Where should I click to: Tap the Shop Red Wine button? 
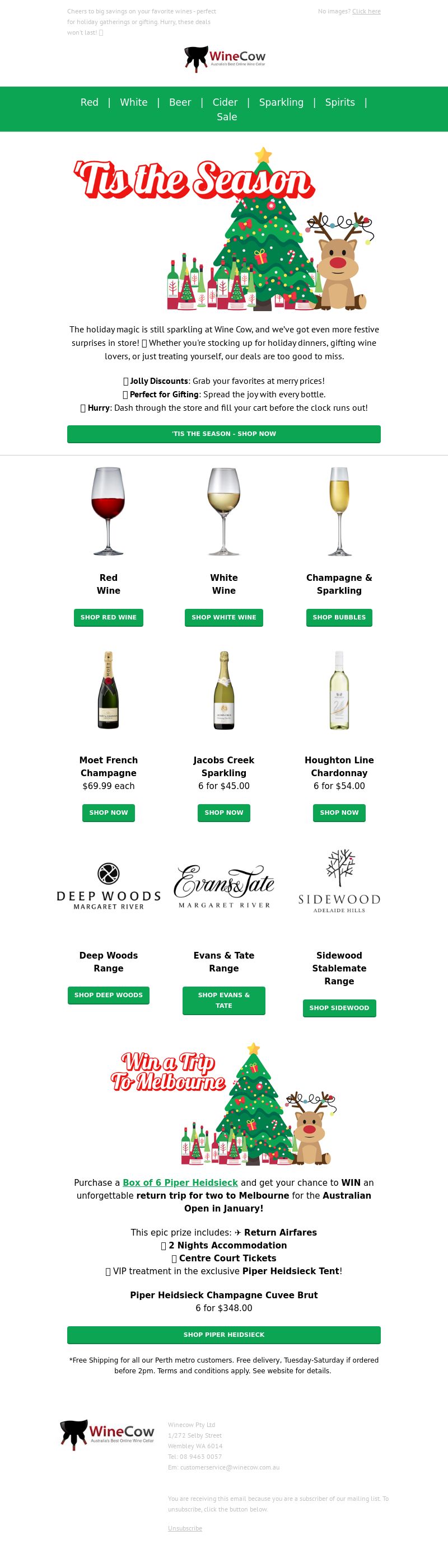109,617
